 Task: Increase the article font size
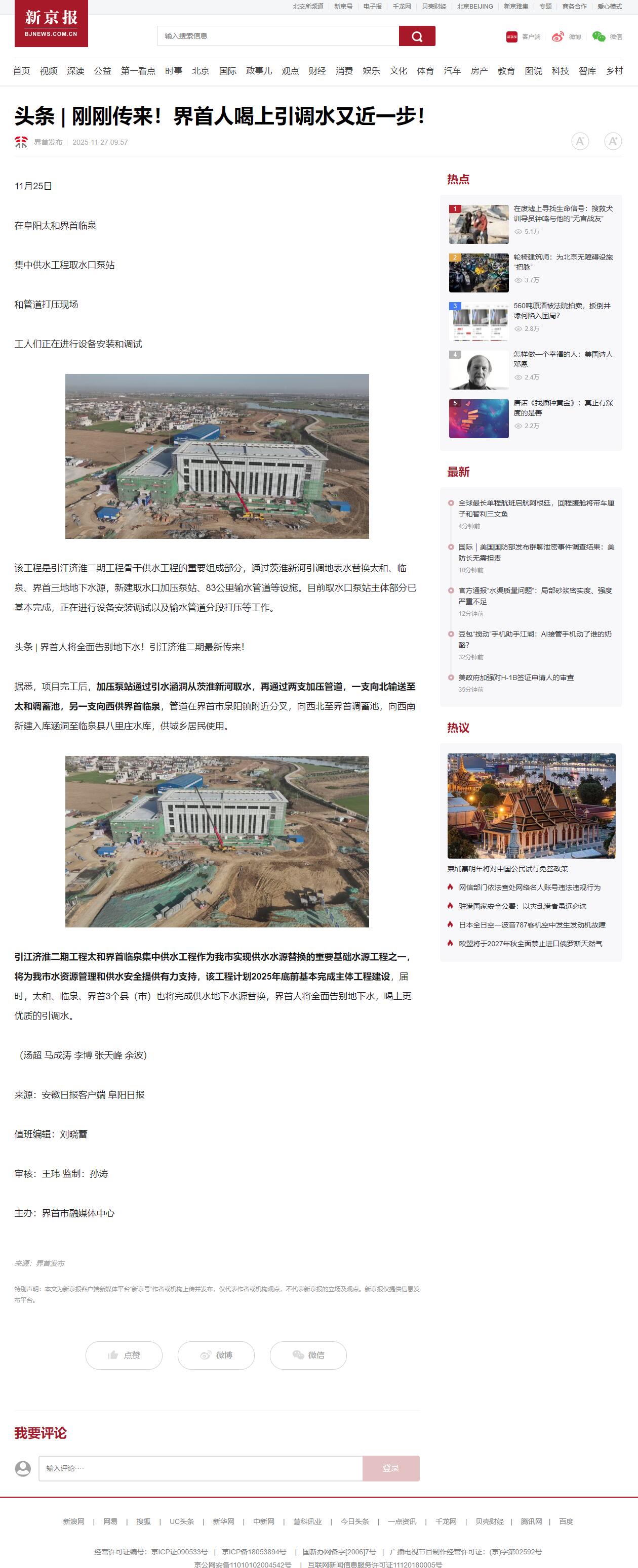[x=612, y=141]
